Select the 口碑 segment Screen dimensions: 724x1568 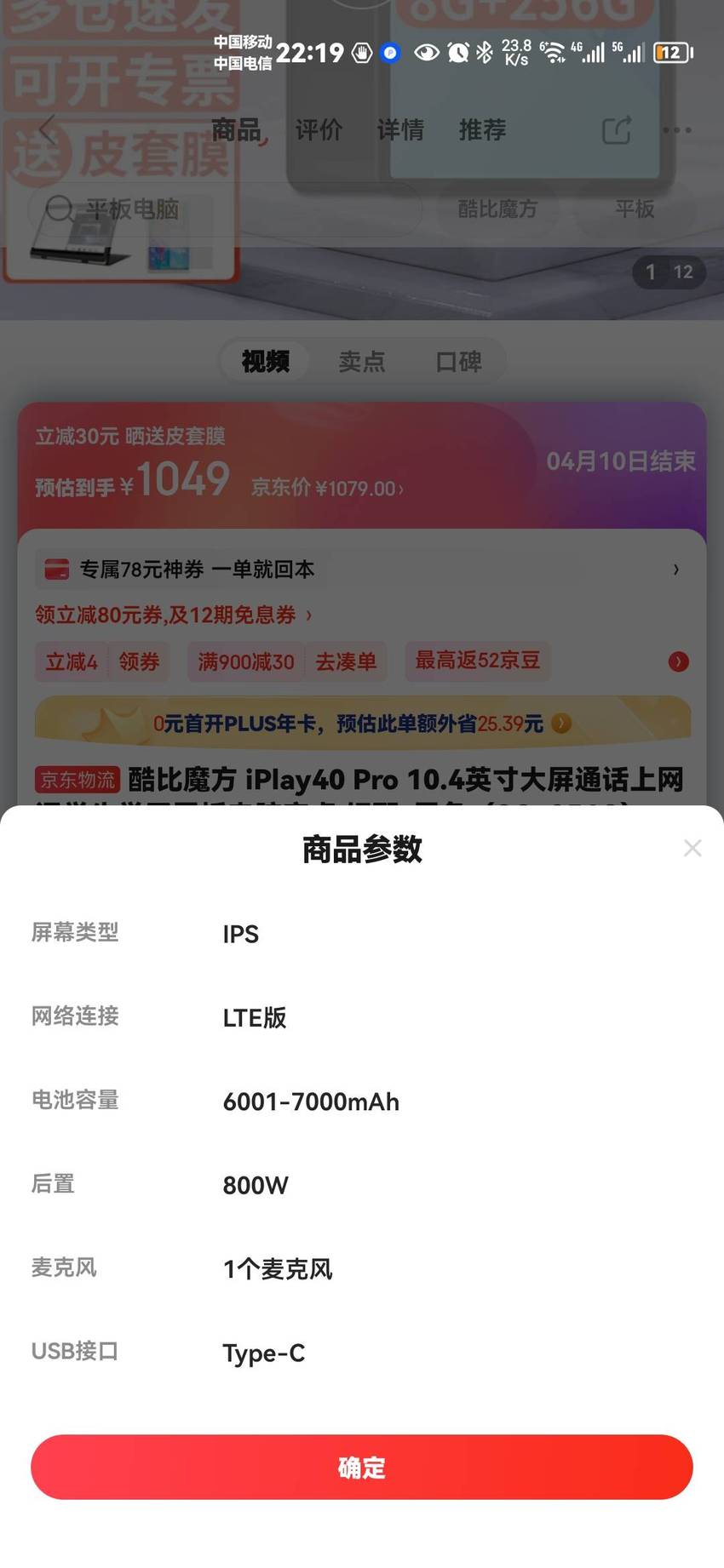pyautogui.click(x=458, y=362)
